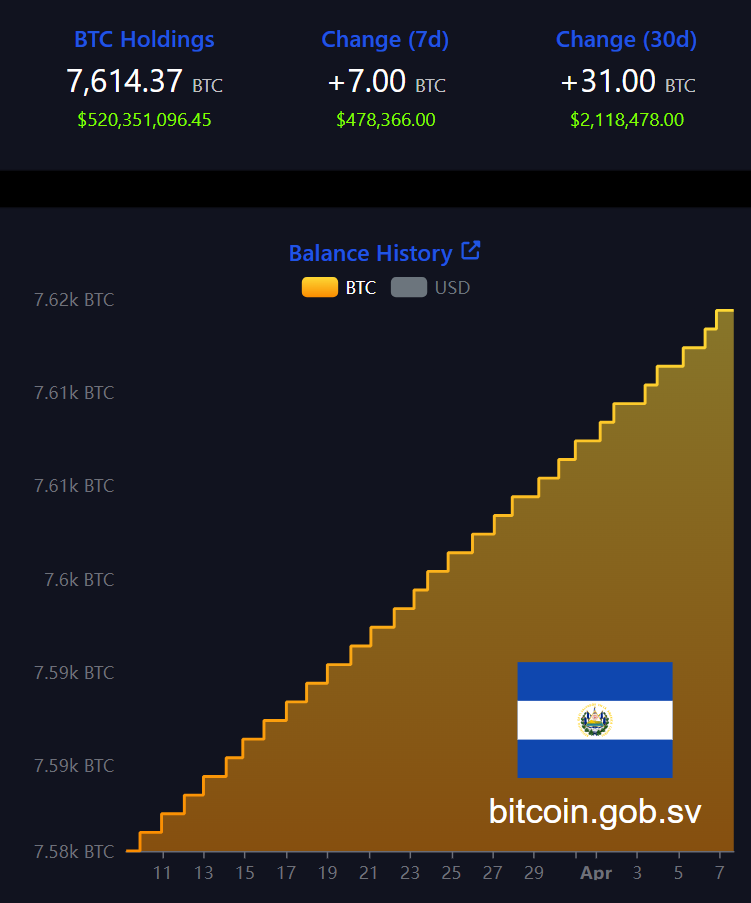751x903 pixels.
Task: Toggle the USD series in the legend
Action: click(430, 286)
